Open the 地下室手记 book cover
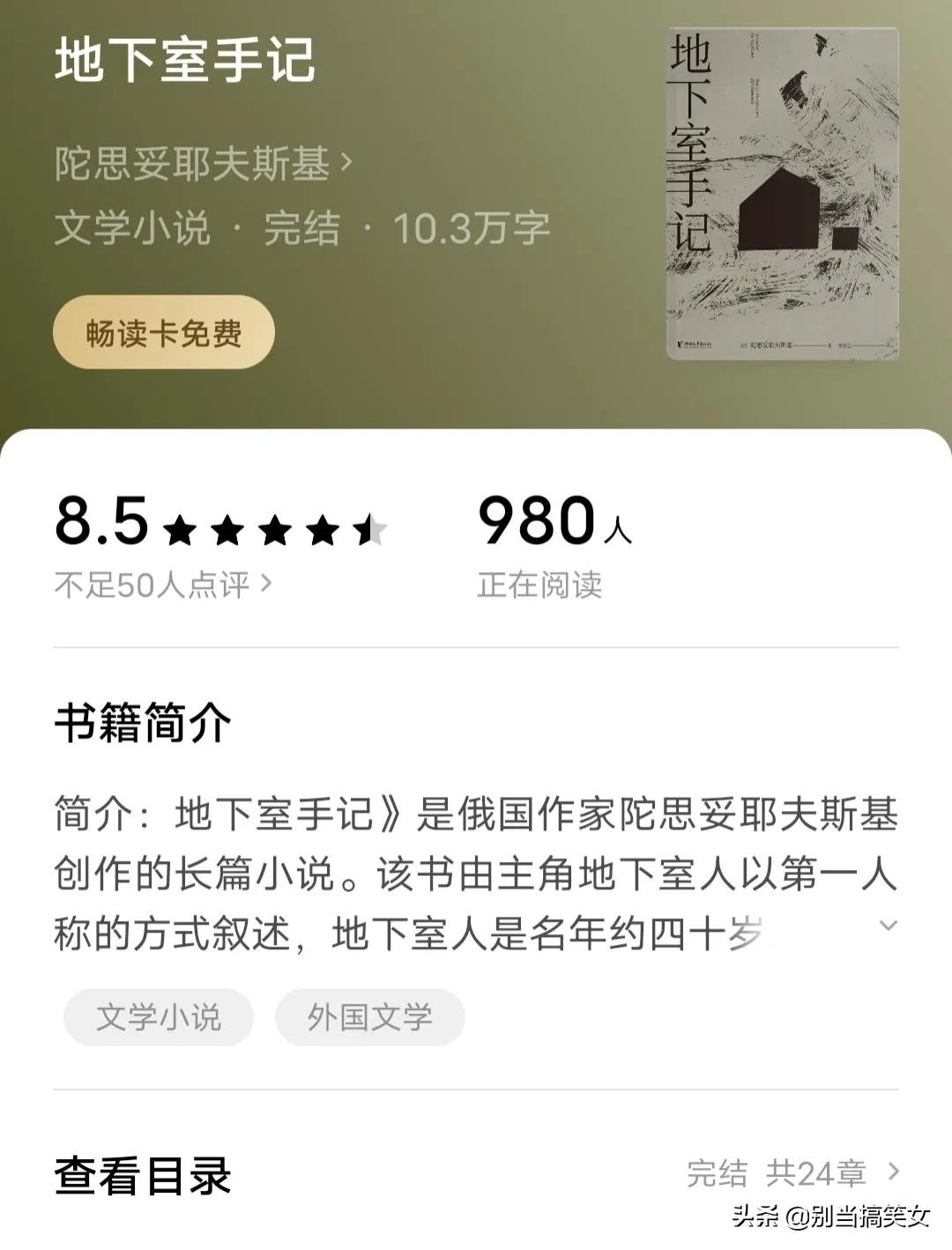Image resolution: width=952 pixels, height=1250 pixels. 782,194
